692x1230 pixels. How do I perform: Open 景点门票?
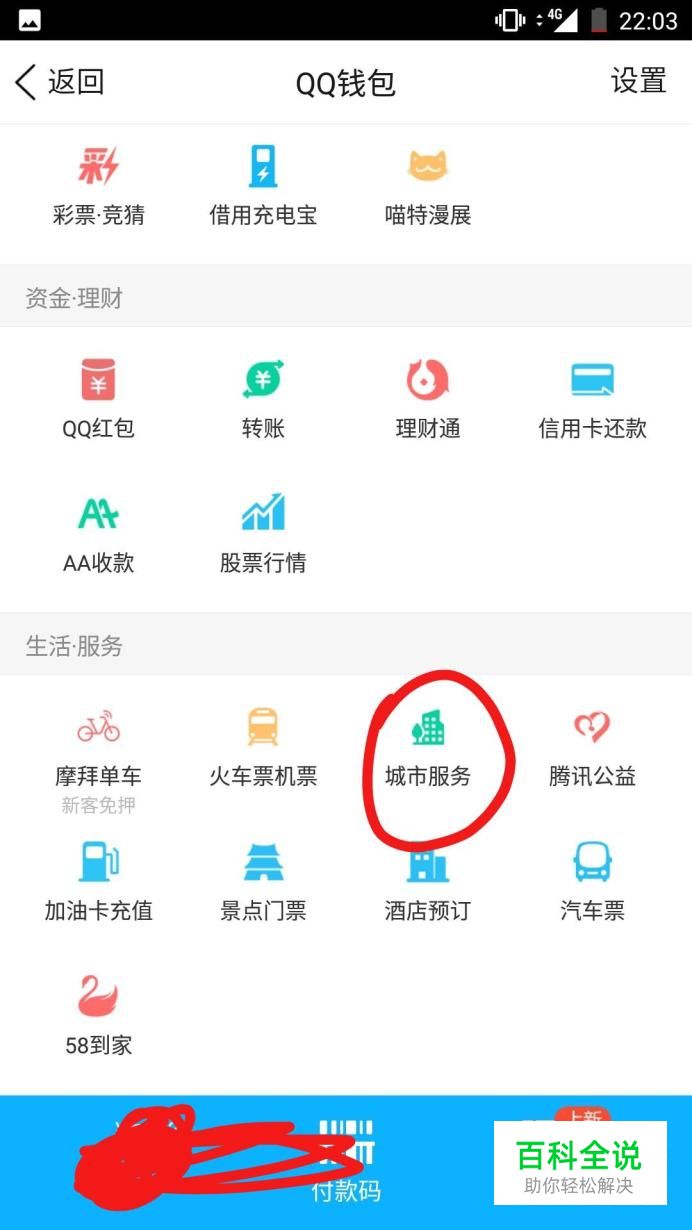click(263, 882)
